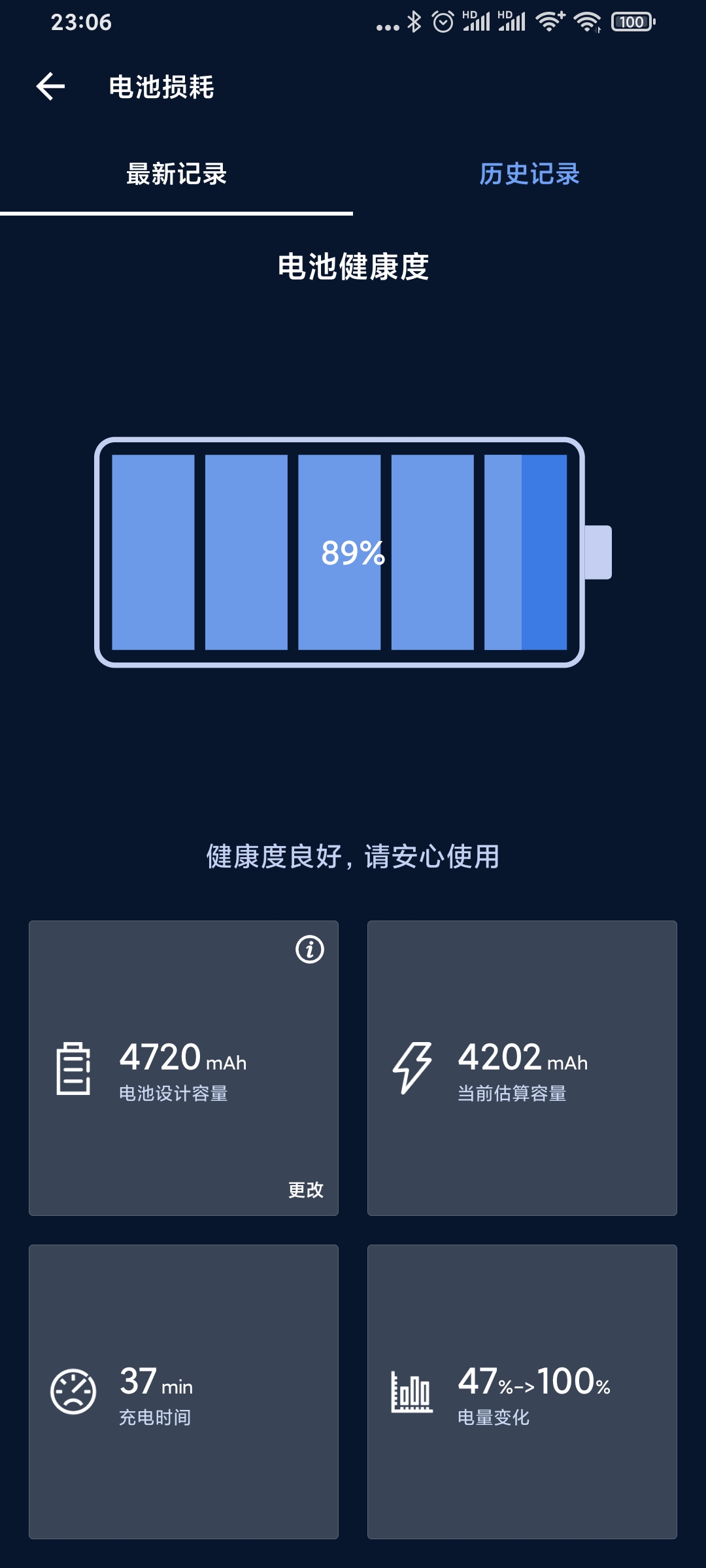Image resolution: width=706 pixels, height=1568 pixels.
Task: Go back using the top-left arrow
Action: pyautogui.click(x=50, y=86)
